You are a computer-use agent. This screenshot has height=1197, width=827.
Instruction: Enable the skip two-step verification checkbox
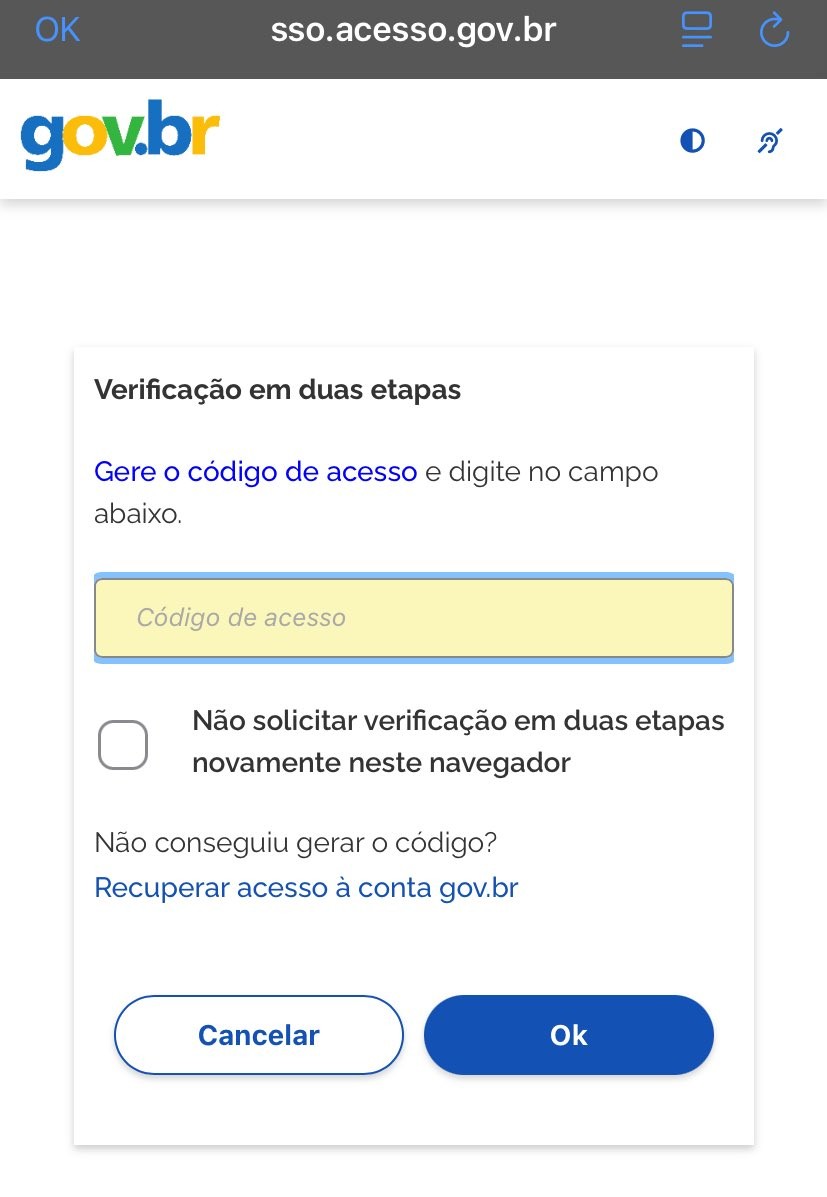pyautogui.click(x=122, y=744)
